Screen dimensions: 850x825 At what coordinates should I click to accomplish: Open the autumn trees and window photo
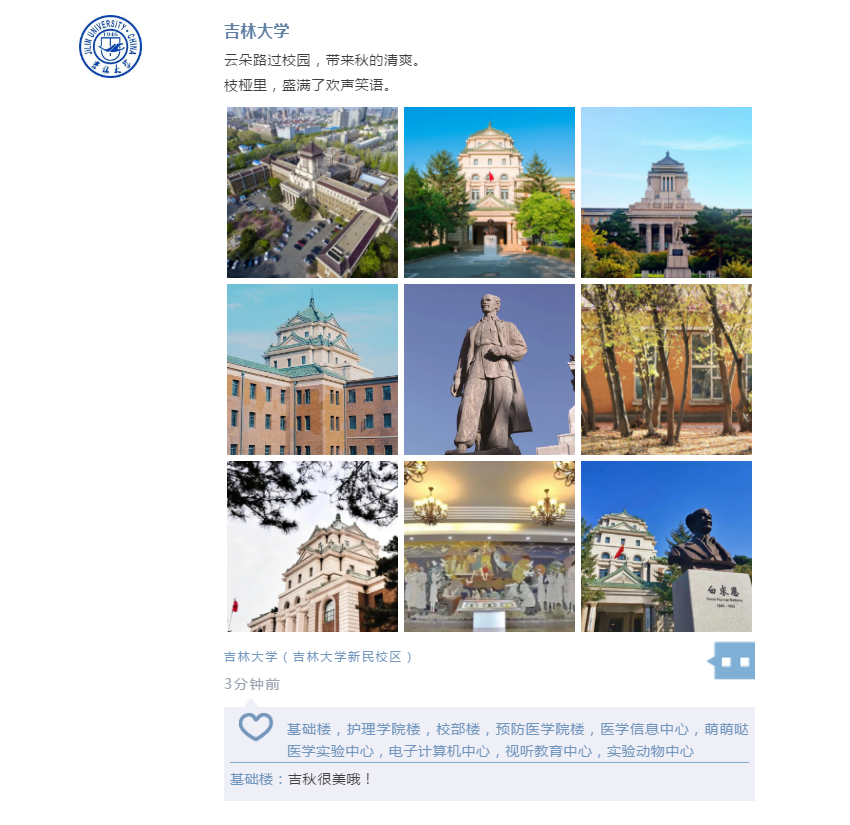tap(666, 369)
